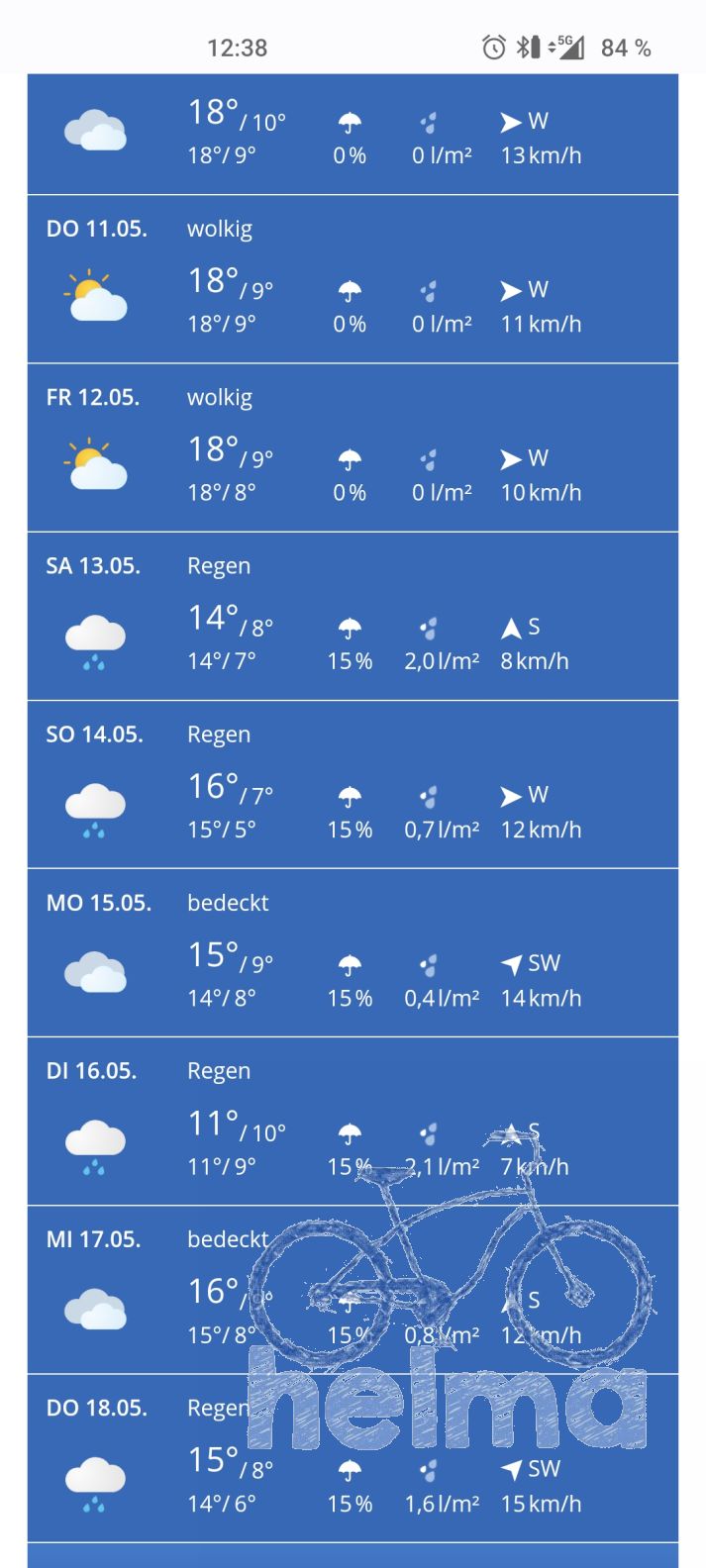Open the forecast for DO 11.05.

pos(353,279)
